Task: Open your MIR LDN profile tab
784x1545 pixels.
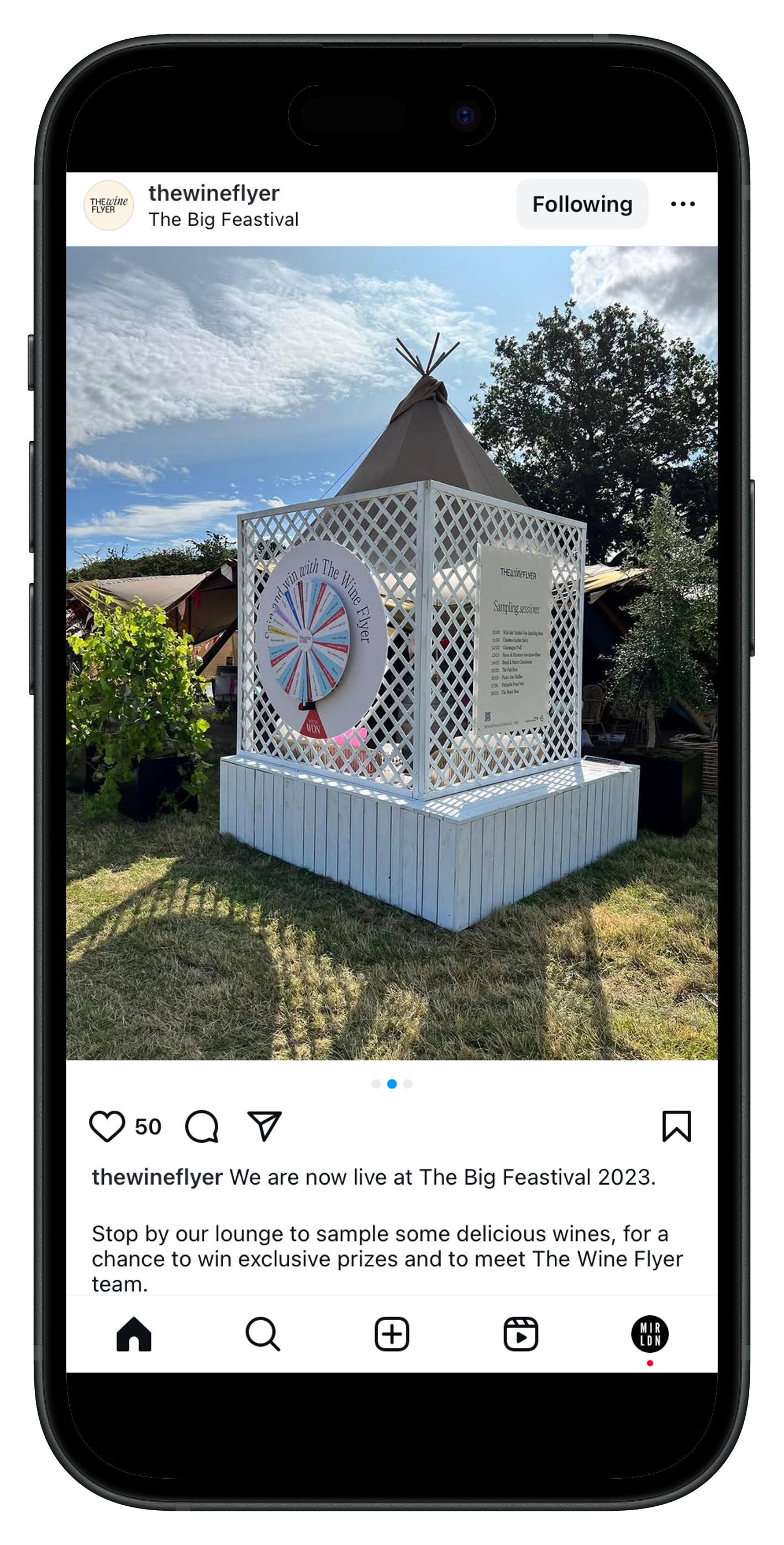Action: pos(650,1334)
